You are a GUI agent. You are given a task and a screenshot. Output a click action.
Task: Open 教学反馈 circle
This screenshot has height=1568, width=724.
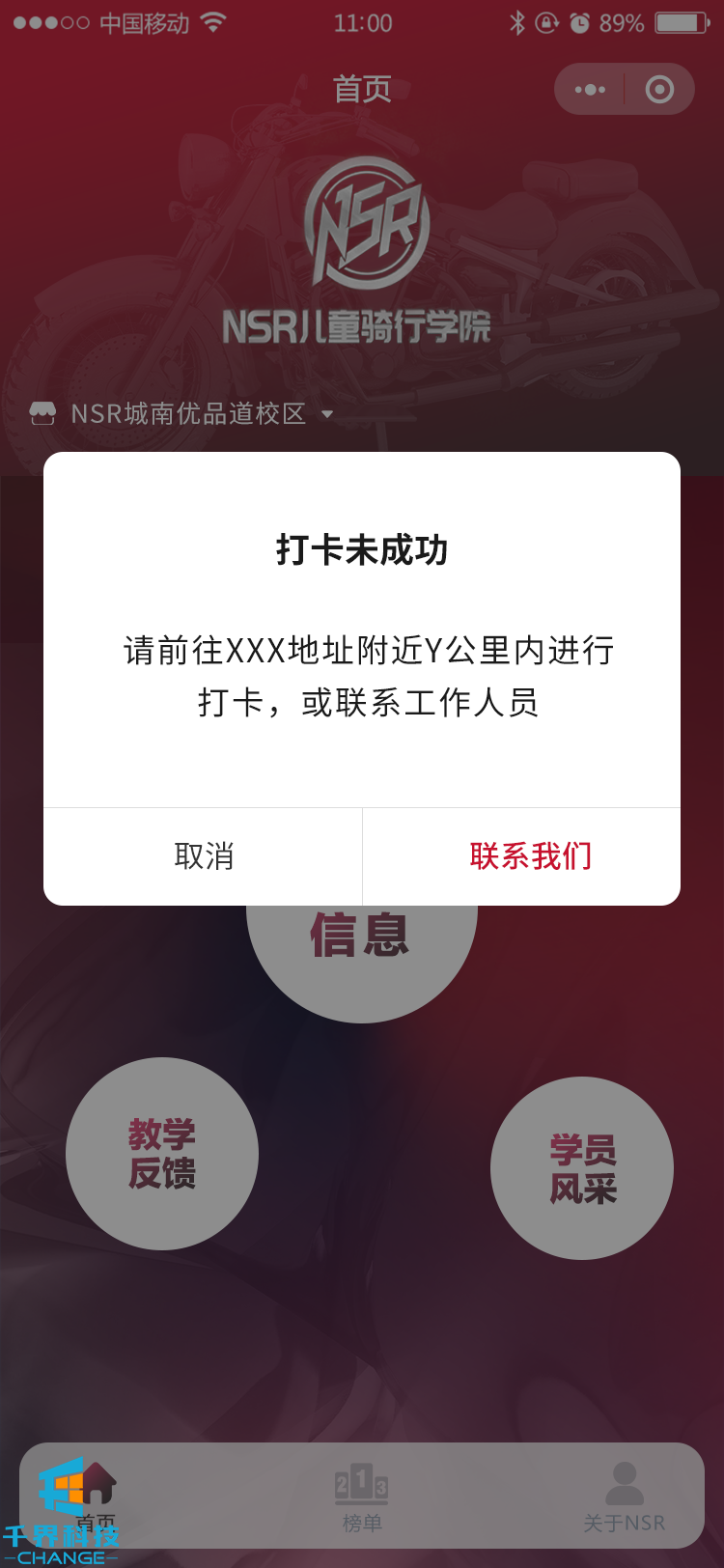pos(162,1153)
